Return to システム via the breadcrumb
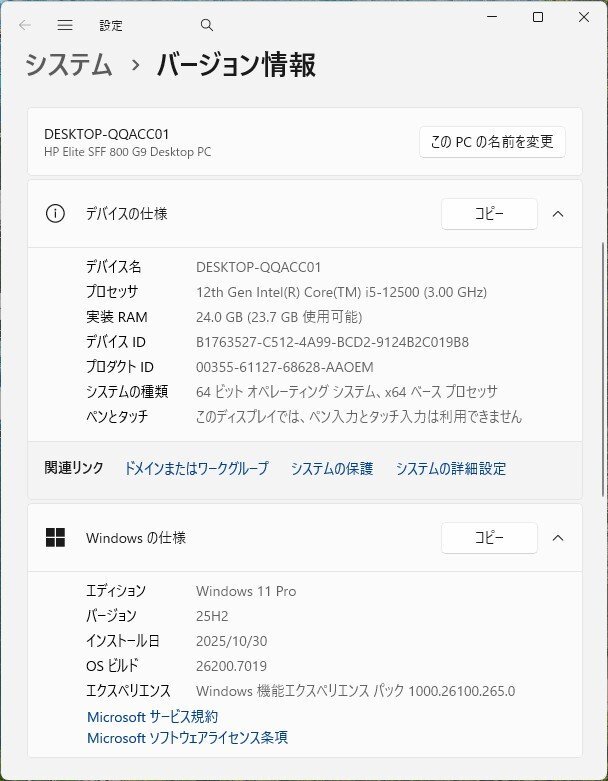The height and width of the screenshot is (781, 608). click(x=68, y=65)
